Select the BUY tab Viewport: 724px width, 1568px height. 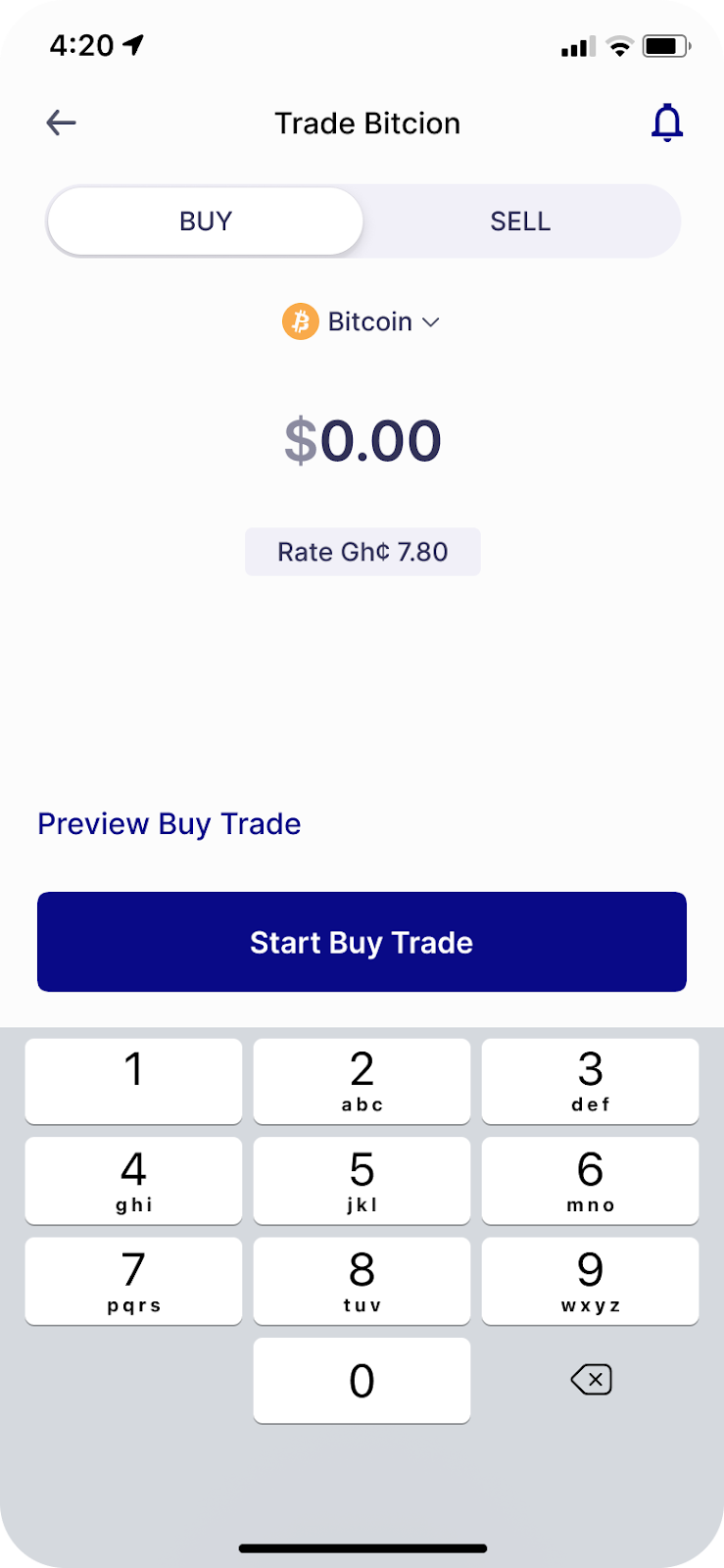click(x=206, y=221)
